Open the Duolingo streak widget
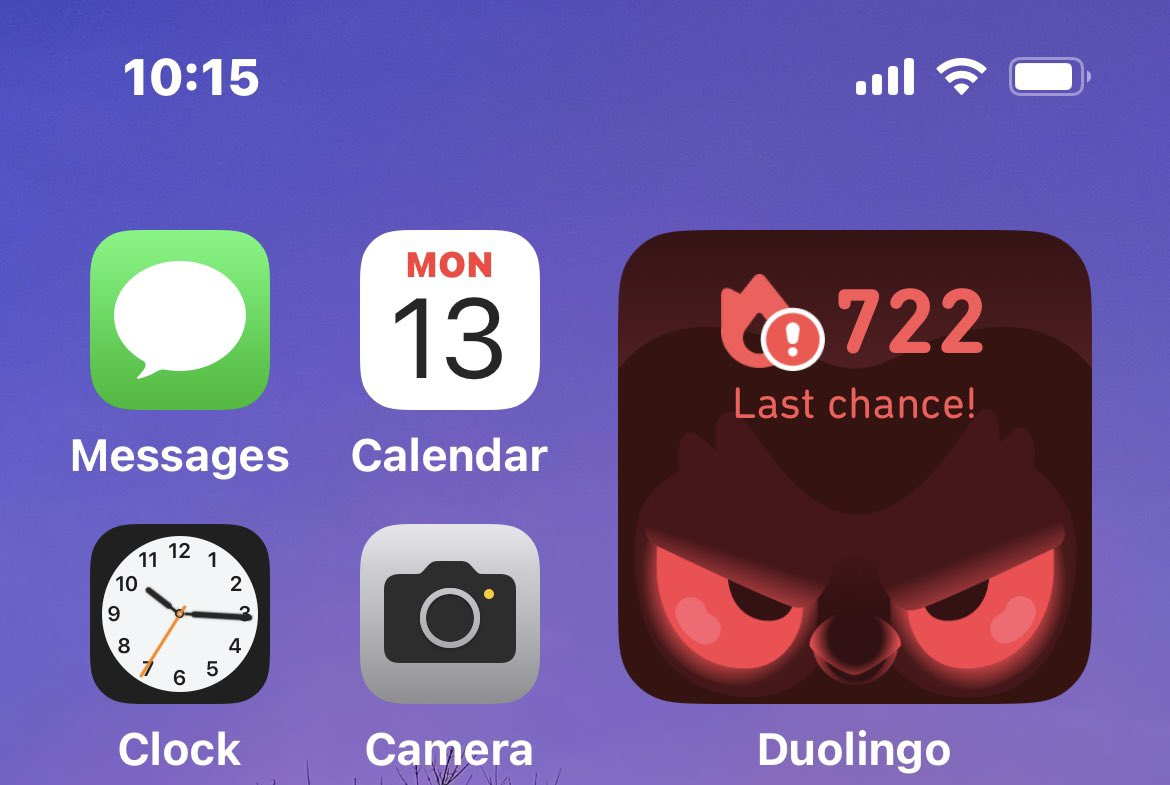 click(x=854, y=467)
